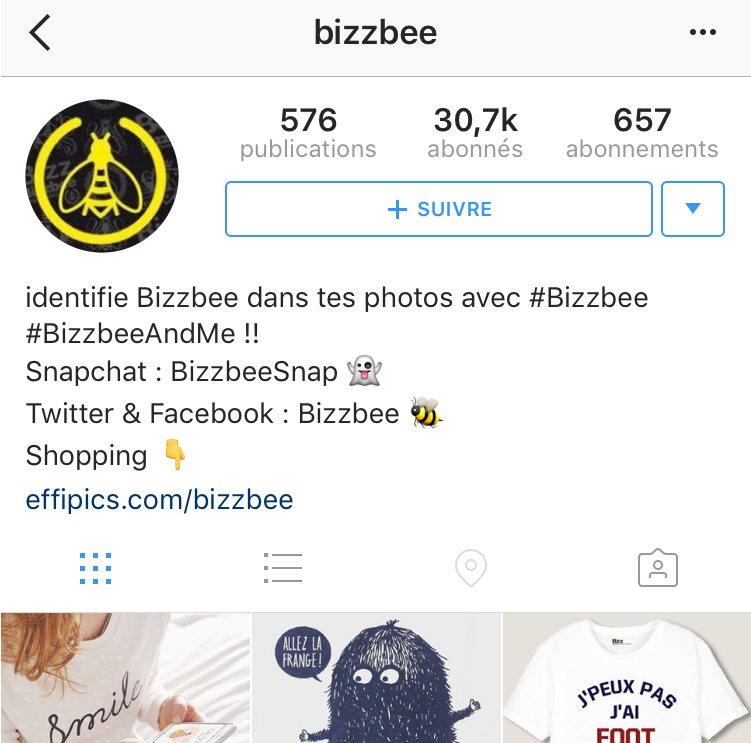Show photos tagged of bizzbee
Viewport: 751px width, 743px height.
pos(657,568)
